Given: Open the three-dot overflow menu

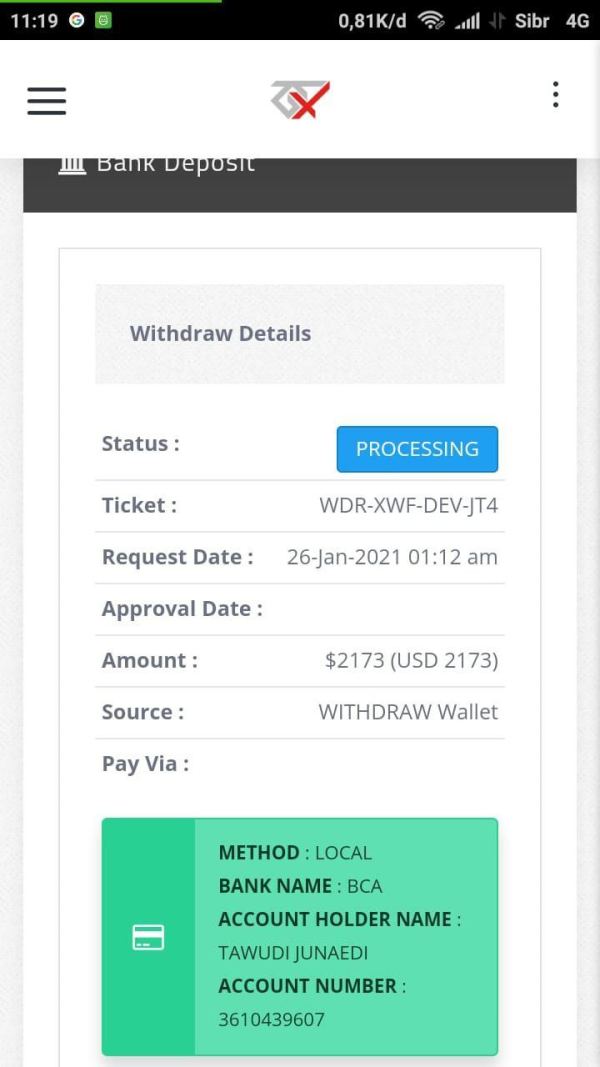Looking at the screenshot, I should pyautogui.click(x=556, y=95).
